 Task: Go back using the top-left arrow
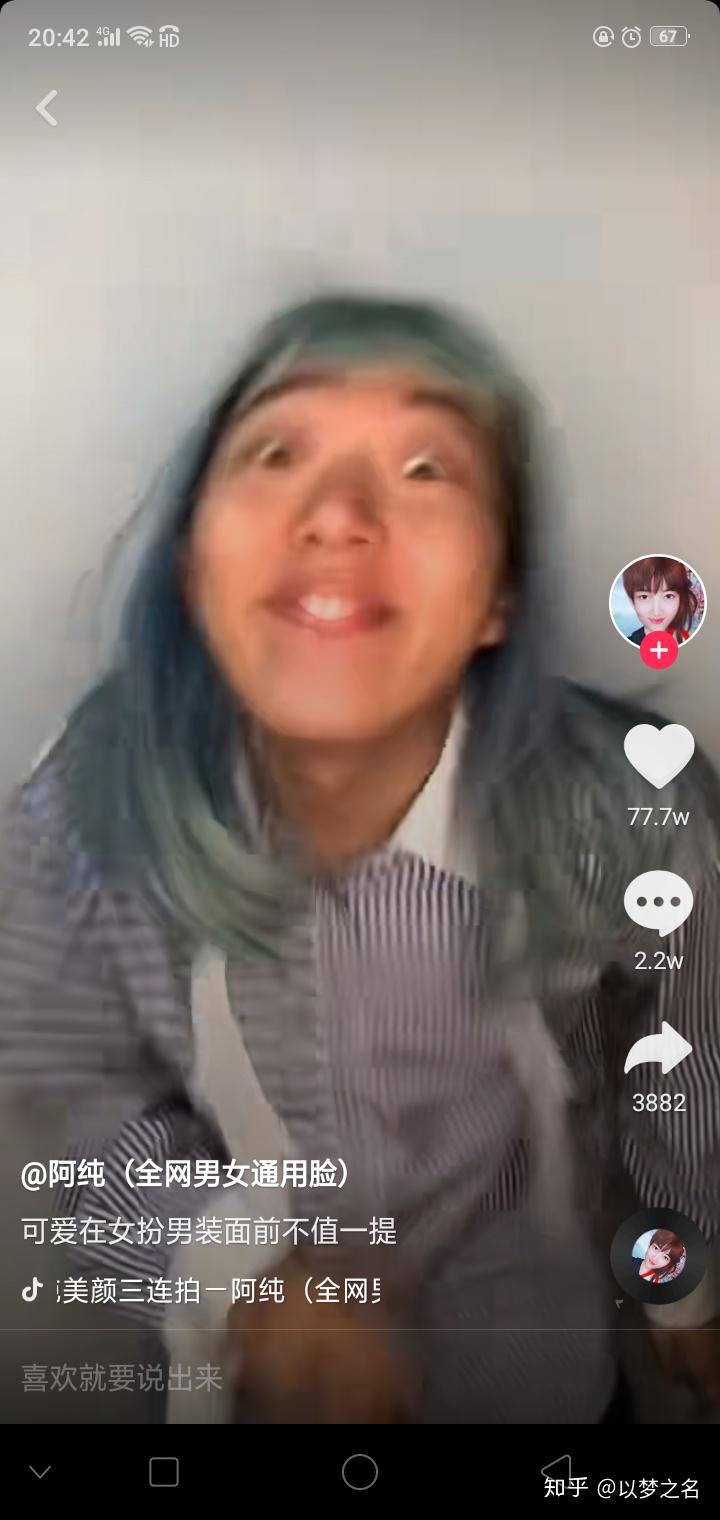point(47,108)
